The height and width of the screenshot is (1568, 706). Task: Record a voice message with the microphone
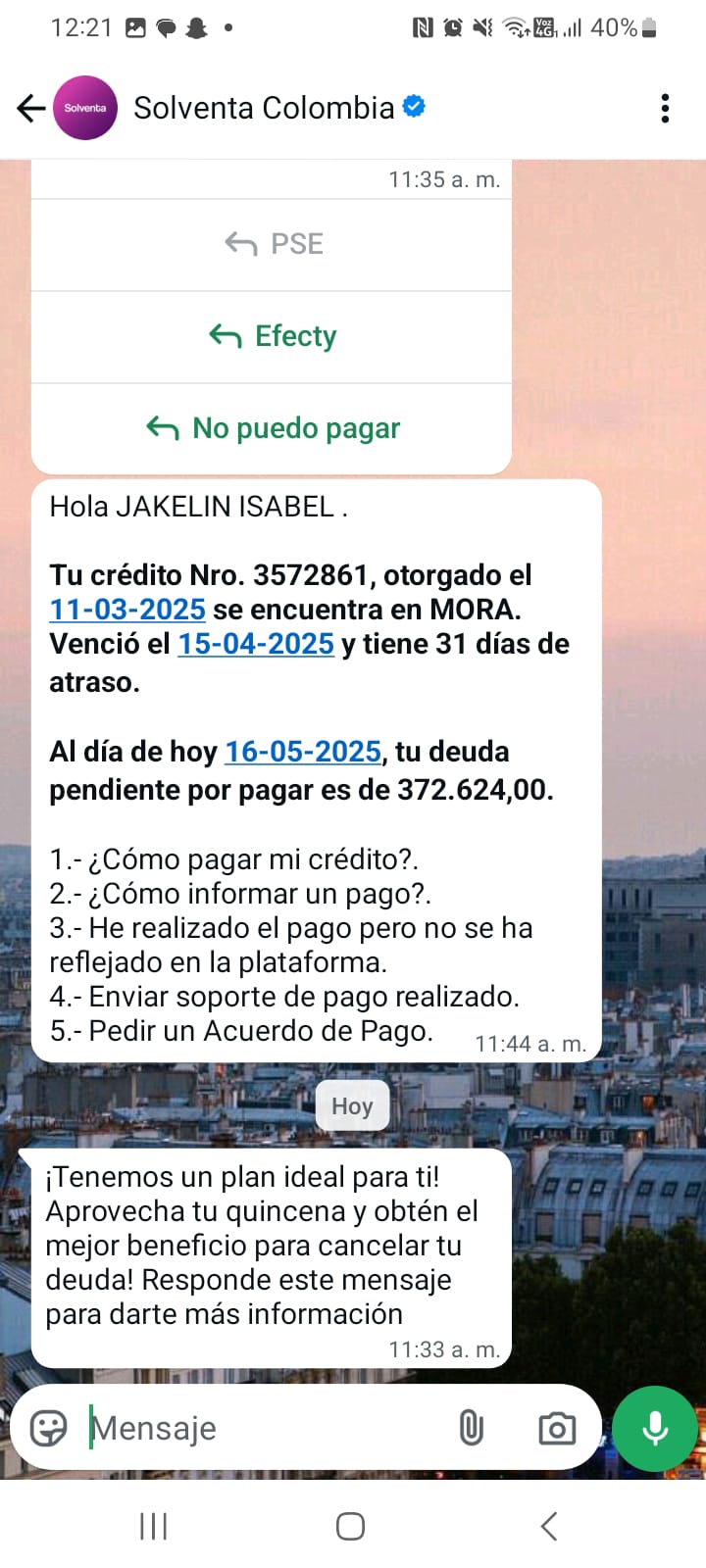click(655, 1428)
